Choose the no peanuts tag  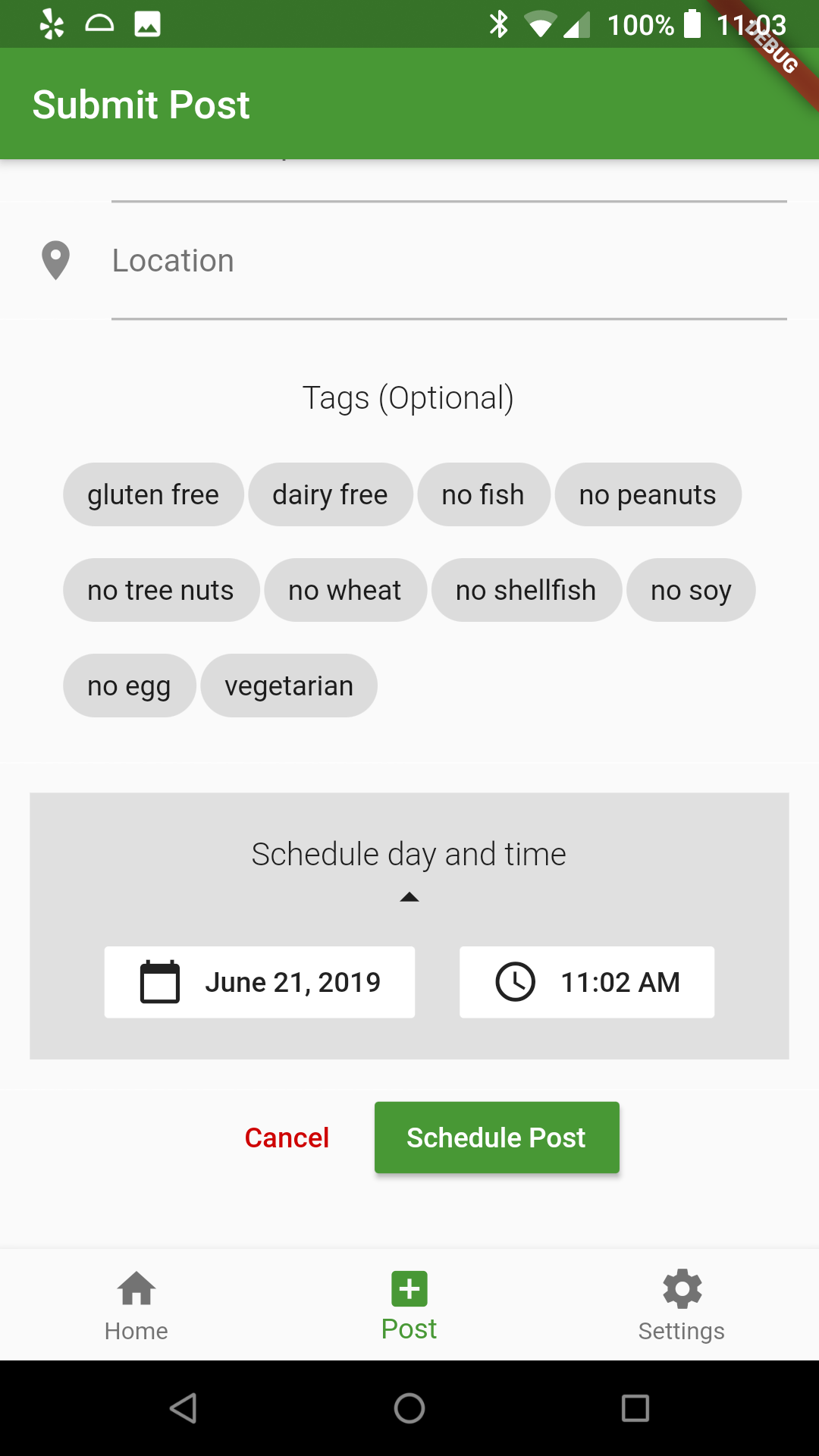648,494
